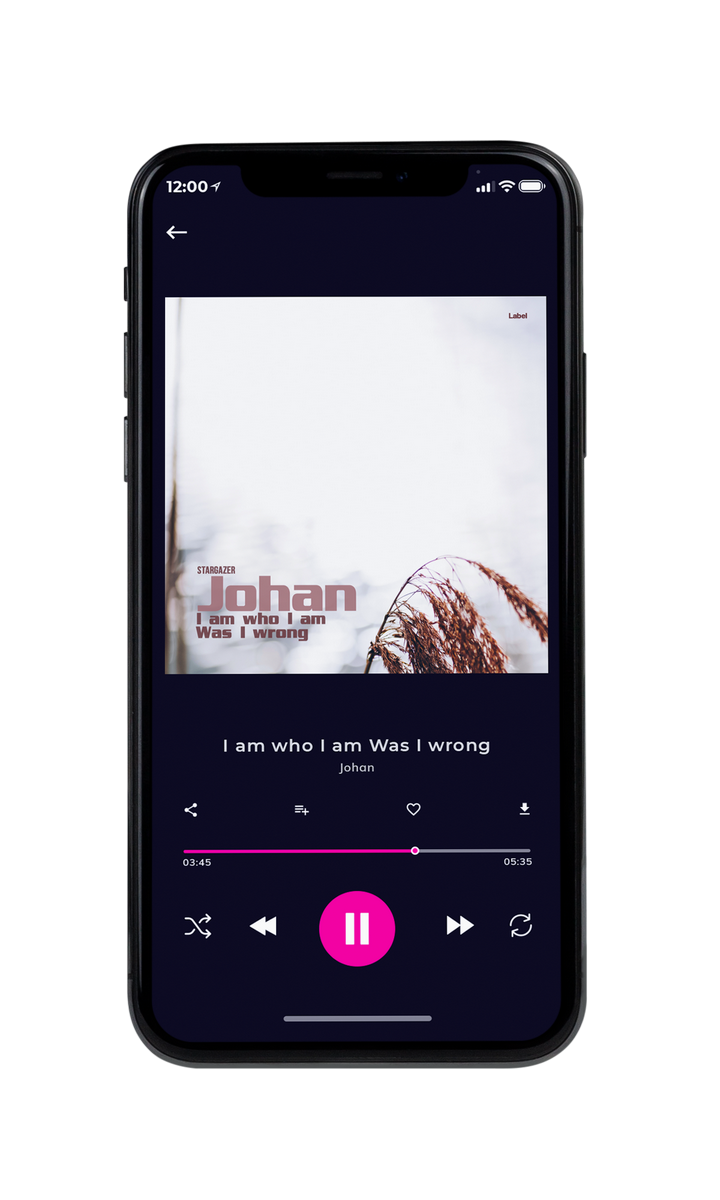This screenshot has width=720, height=1200.
Task: Download the current track
Action: 524,809
